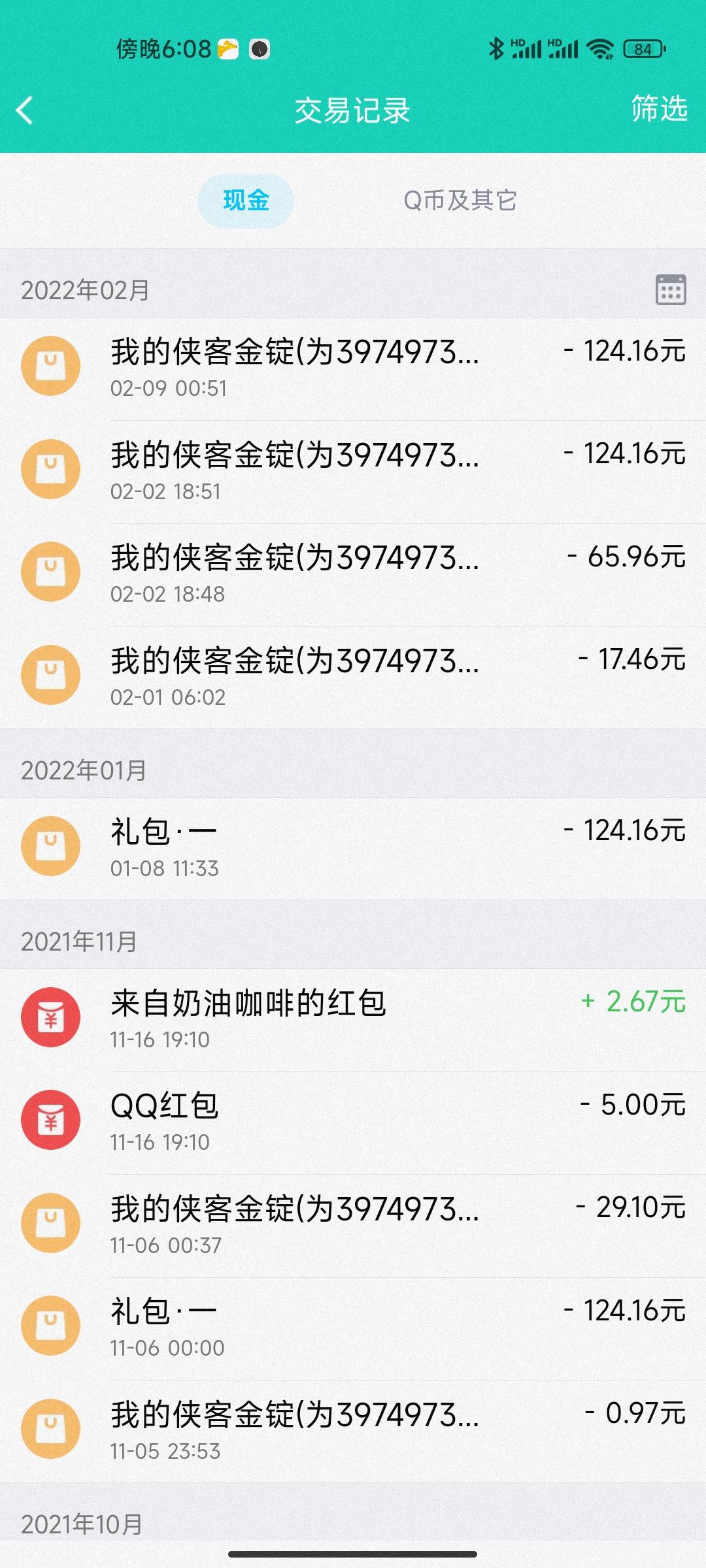View the 来自奶油咖啡的红包 entry

click(353, 1020)
